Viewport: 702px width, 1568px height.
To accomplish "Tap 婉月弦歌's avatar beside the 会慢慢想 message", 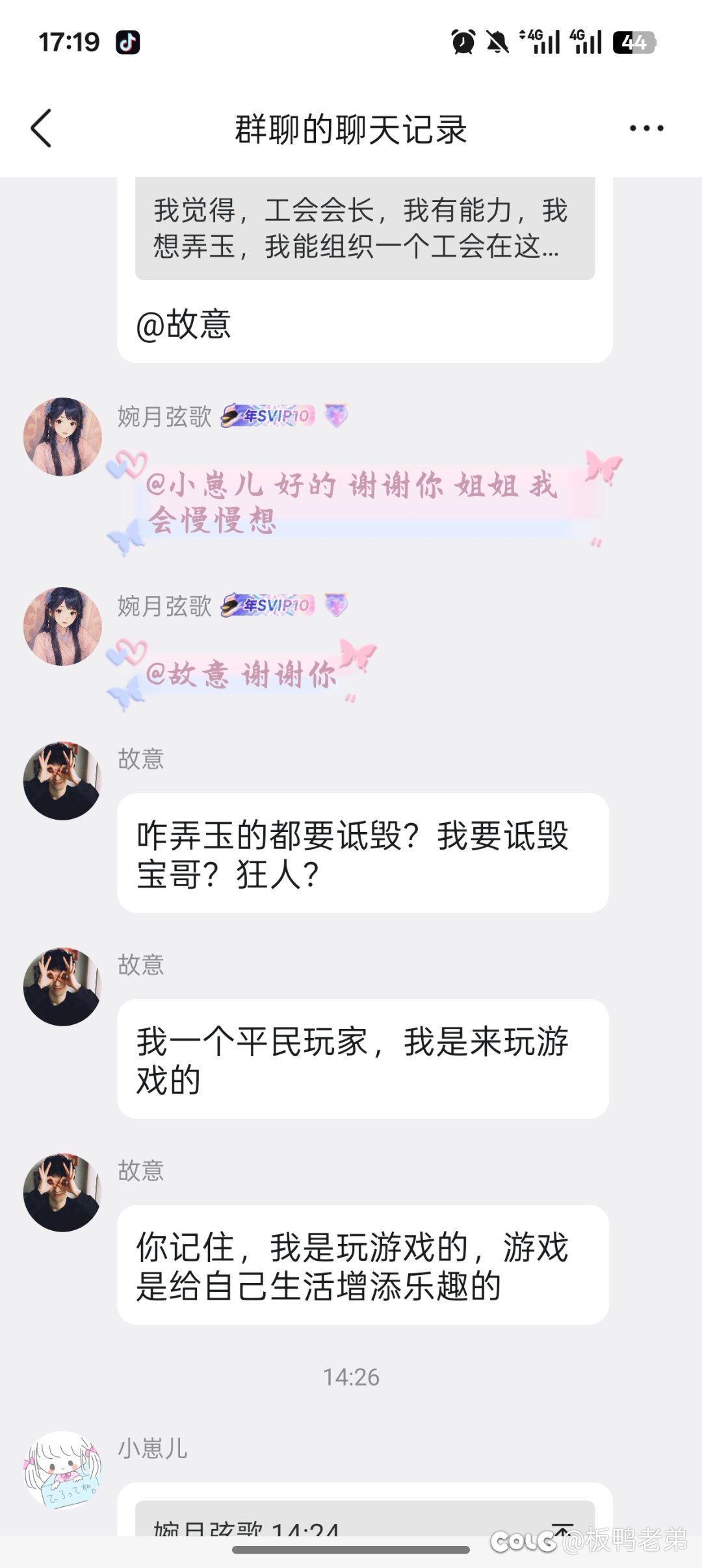I will tap(62, 437).
